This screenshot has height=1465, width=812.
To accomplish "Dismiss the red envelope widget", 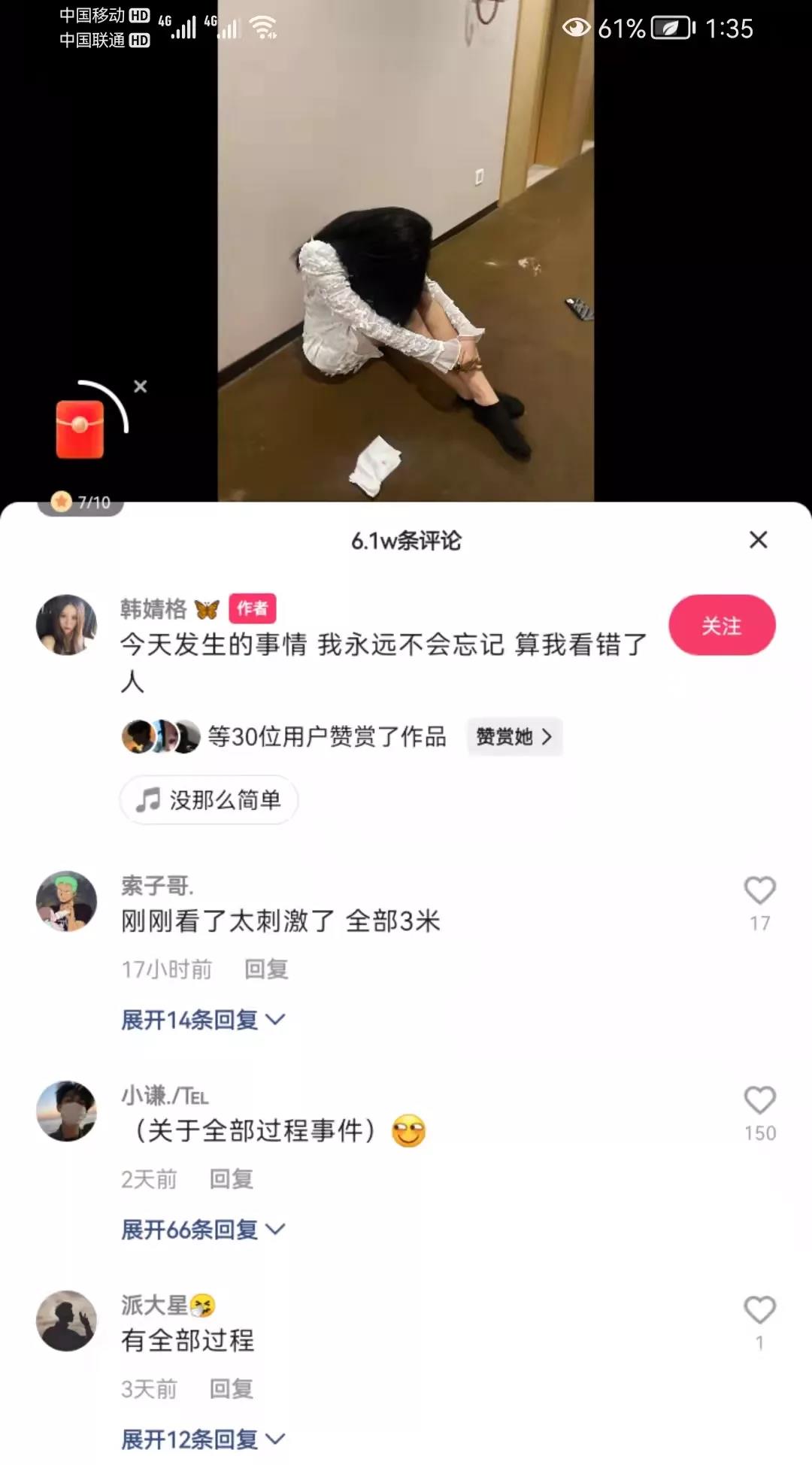I will (x=141, y=387).
